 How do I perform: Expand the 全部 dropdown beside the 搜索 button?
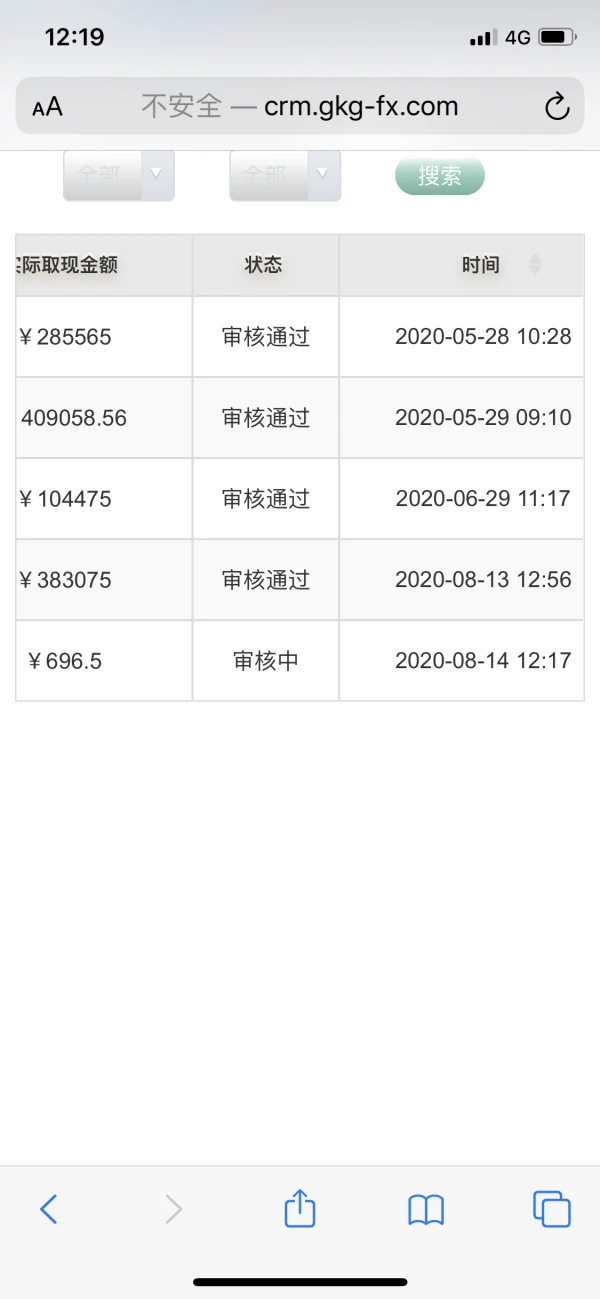[285, 175]
